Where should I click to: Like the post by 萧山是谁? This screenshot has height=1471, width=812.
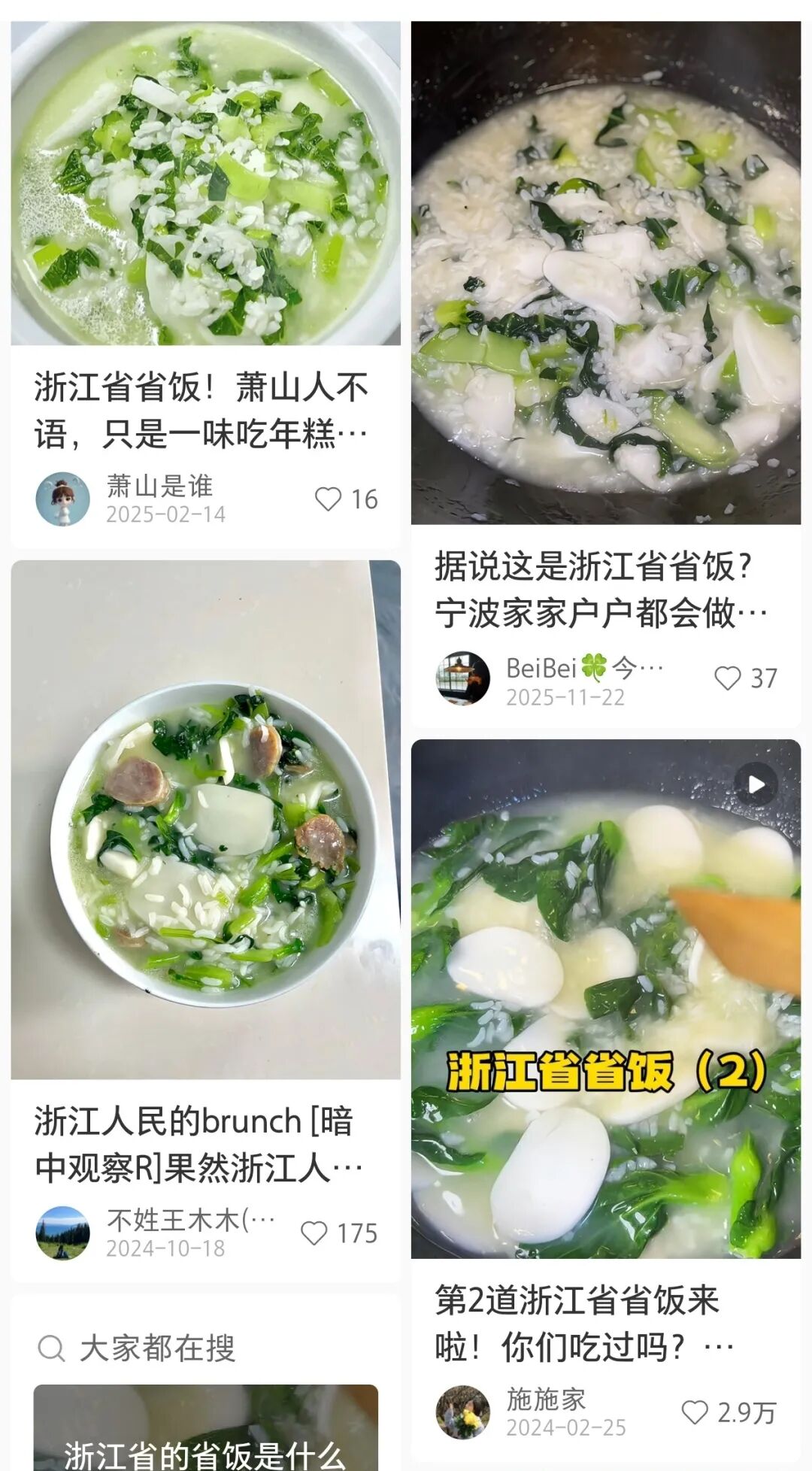(328, 499)
